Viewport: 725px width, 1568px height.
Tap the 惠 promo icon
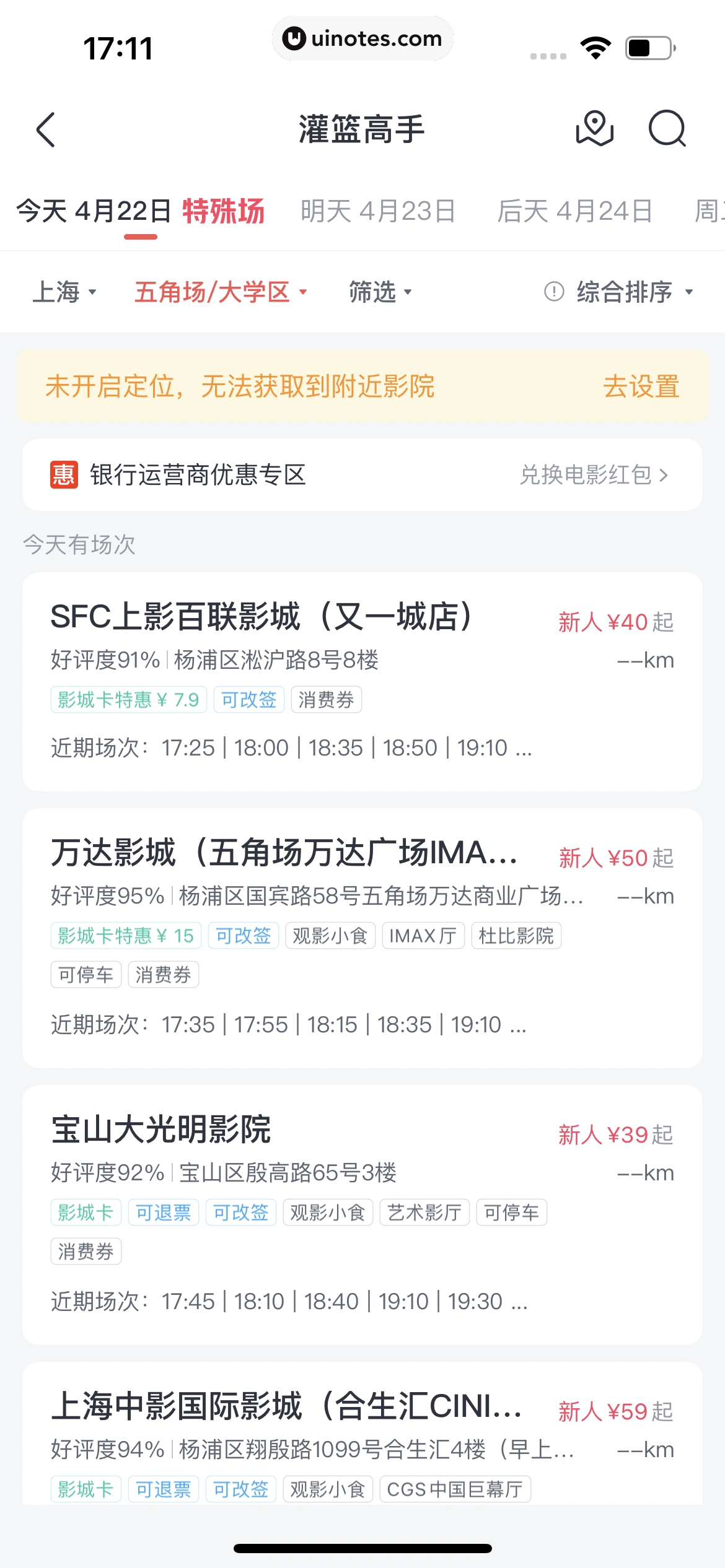[63, 474]
